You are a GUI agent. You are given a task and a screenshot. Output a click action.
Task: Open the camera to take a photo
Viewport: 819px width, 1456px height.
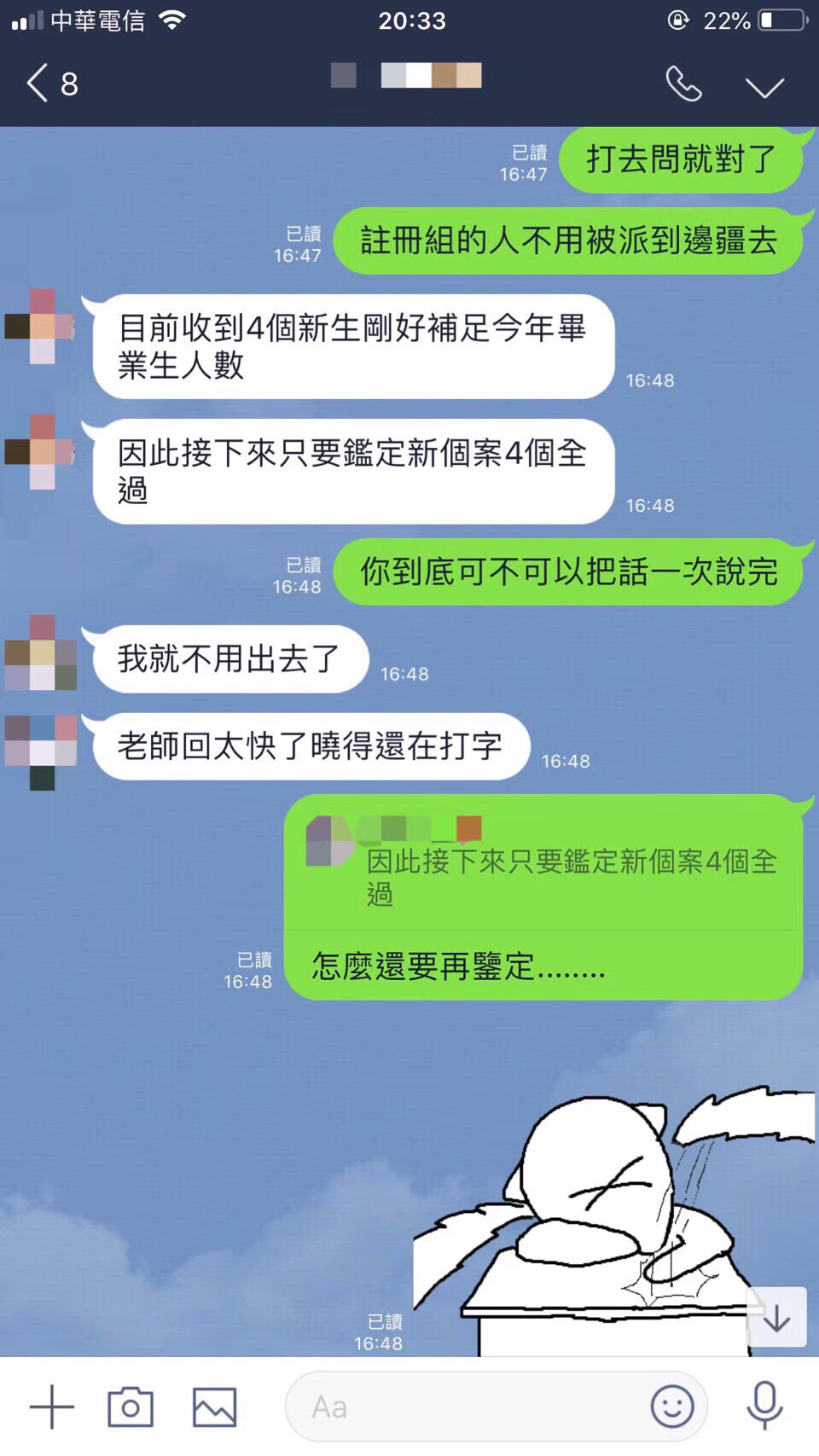click(131, 1407)
